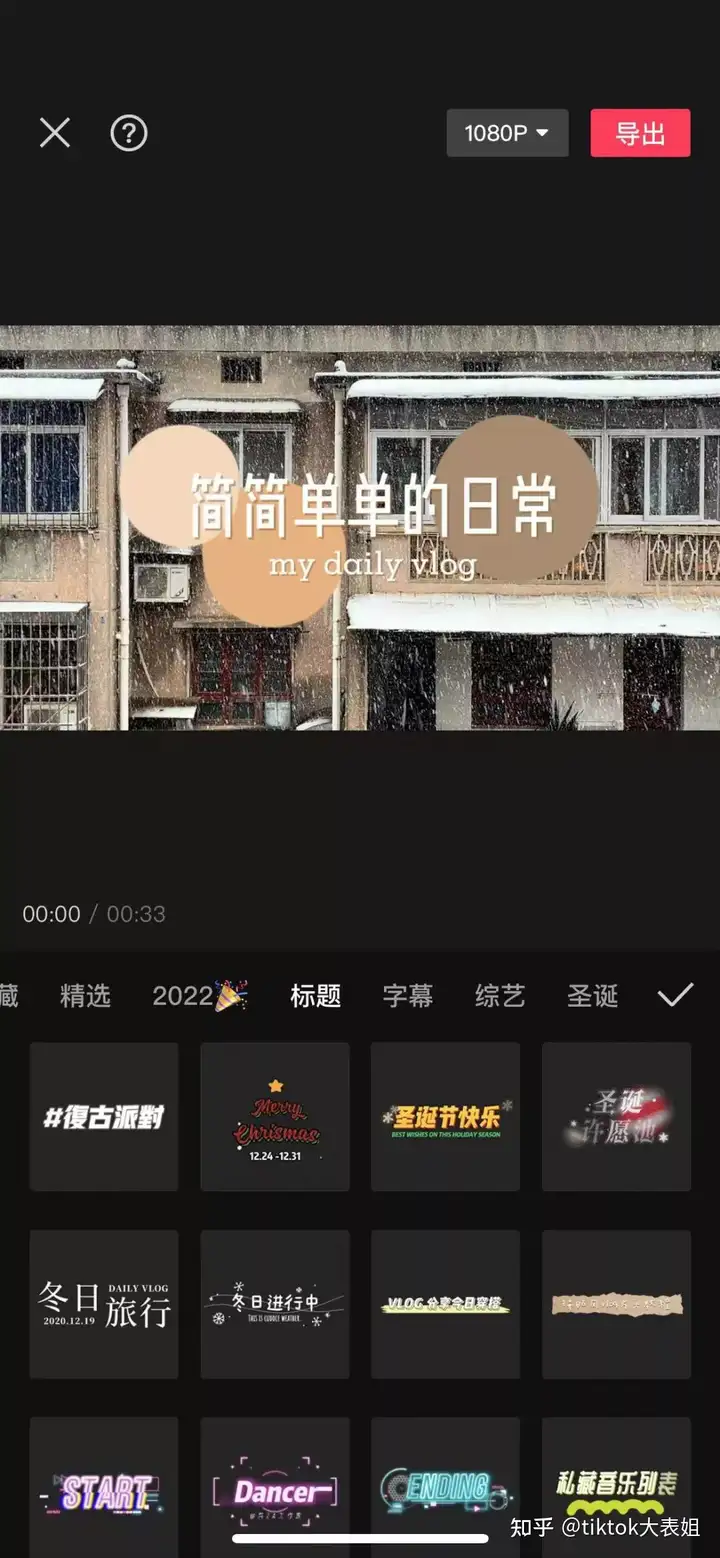Select the 圣诞节快乐 text template
This screenshot has height=1558, width=720.
(x=445, y=1117)
